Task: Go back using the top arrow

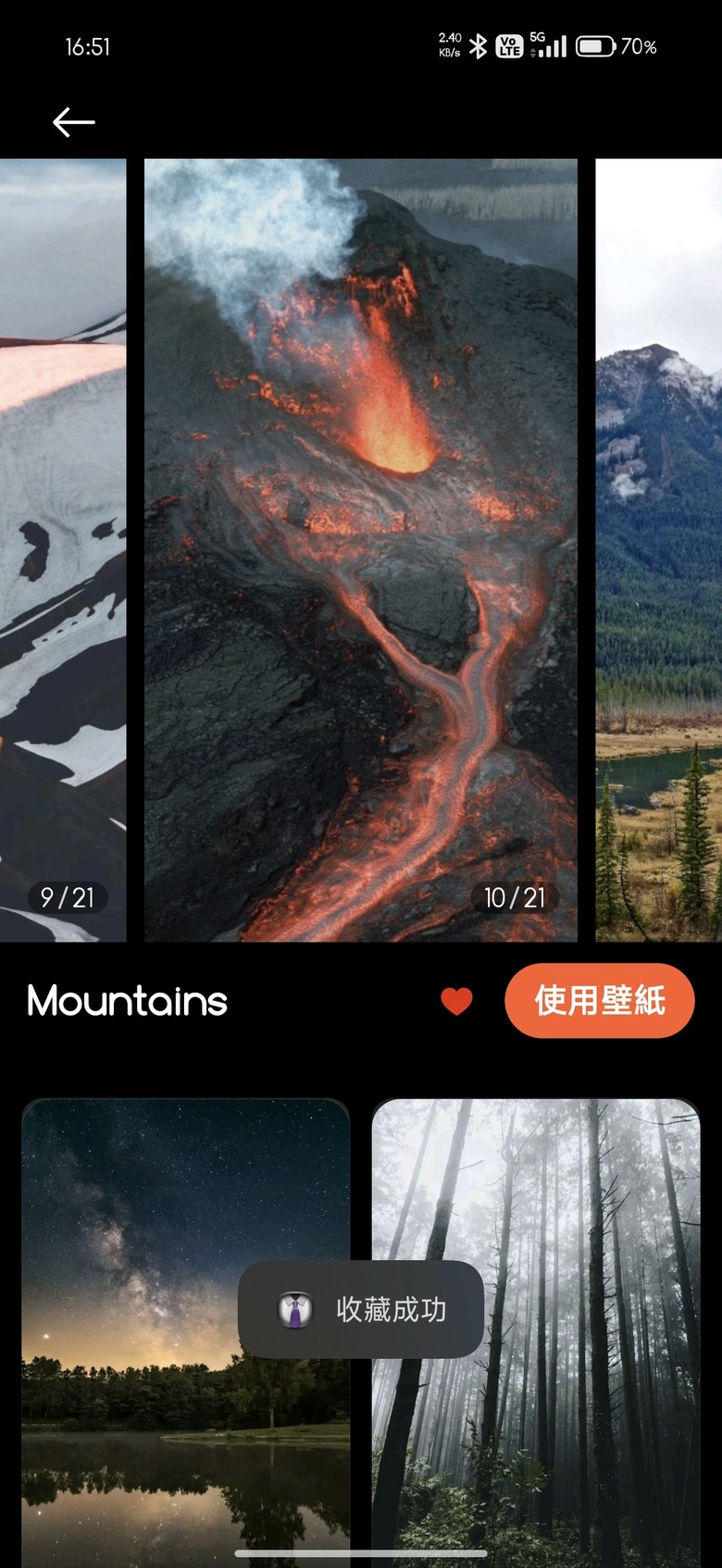Action: click(74, 121)
